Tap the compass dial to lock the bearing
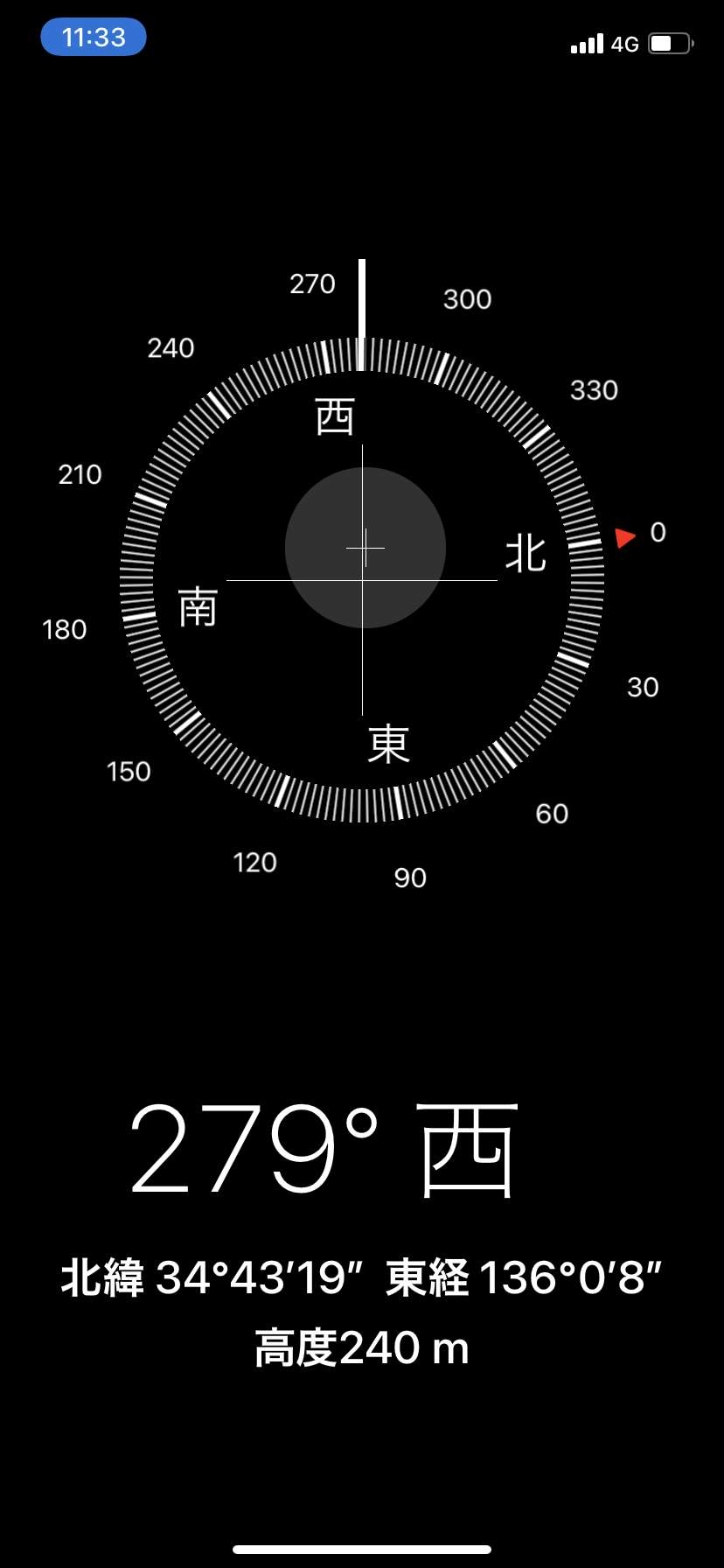Viewport: 724px width, 1568px height. coord(362,579)
